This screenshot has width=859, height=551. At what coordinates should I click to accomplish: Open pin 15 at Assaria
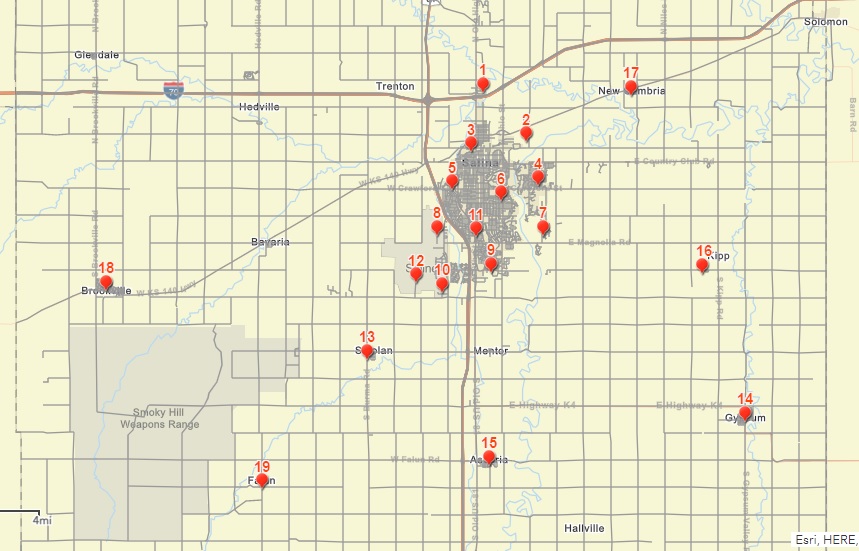click(489, 457)
